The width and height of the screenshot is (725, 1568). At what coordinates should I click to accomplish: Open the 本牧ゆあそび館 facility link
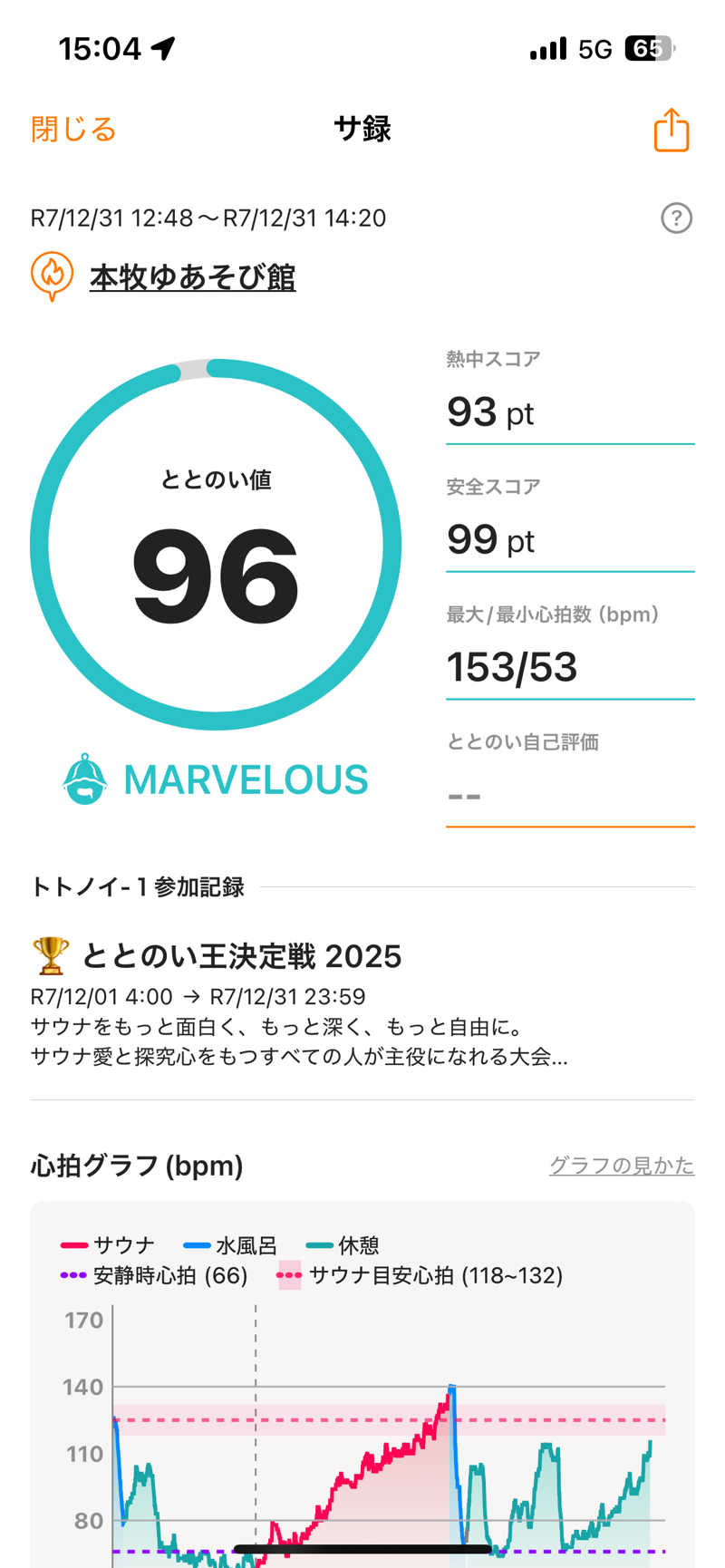[x=192, y=277]
